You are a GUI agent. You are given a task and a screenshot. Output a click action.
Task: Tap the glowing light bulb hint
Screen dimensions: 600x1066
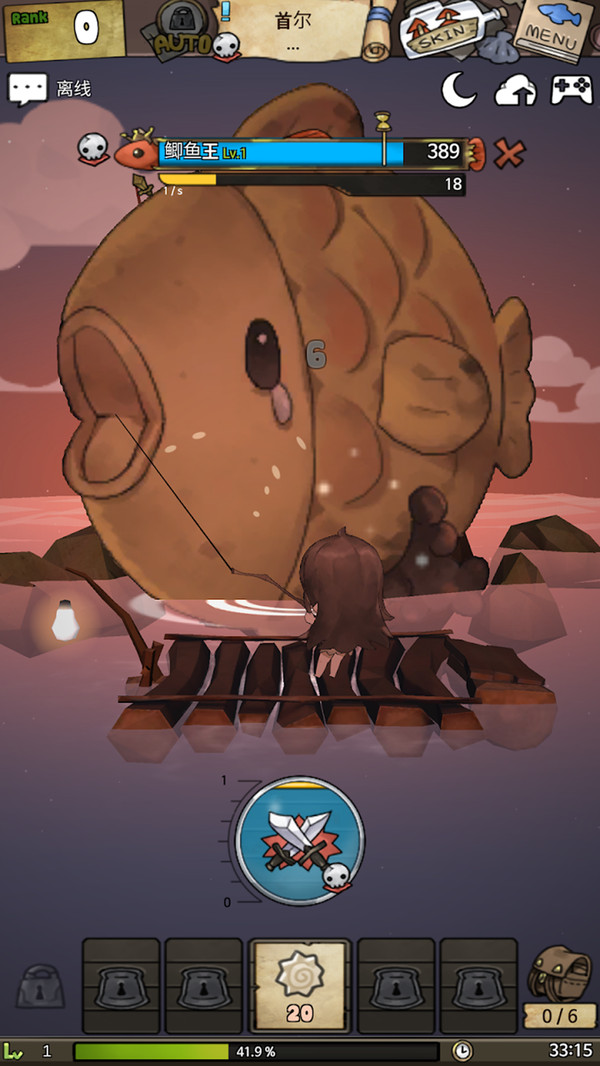click(66, 620)
